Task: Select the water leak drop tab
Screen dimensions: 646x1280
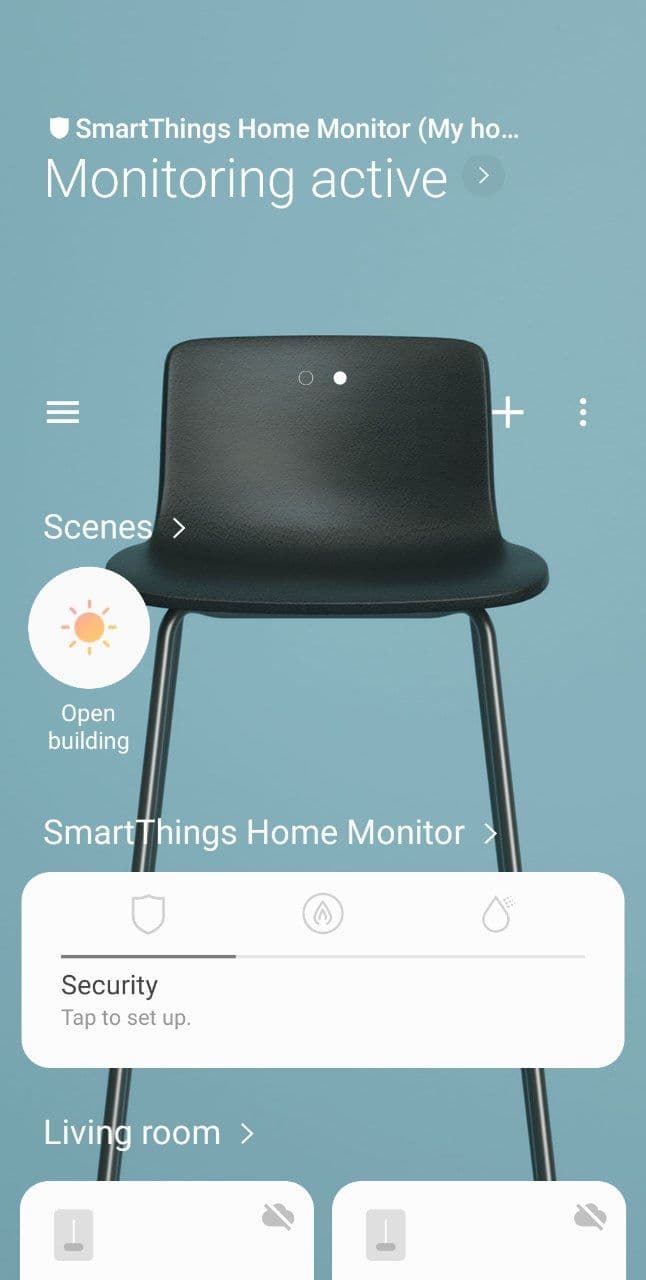Action: (x=497, y=914)
